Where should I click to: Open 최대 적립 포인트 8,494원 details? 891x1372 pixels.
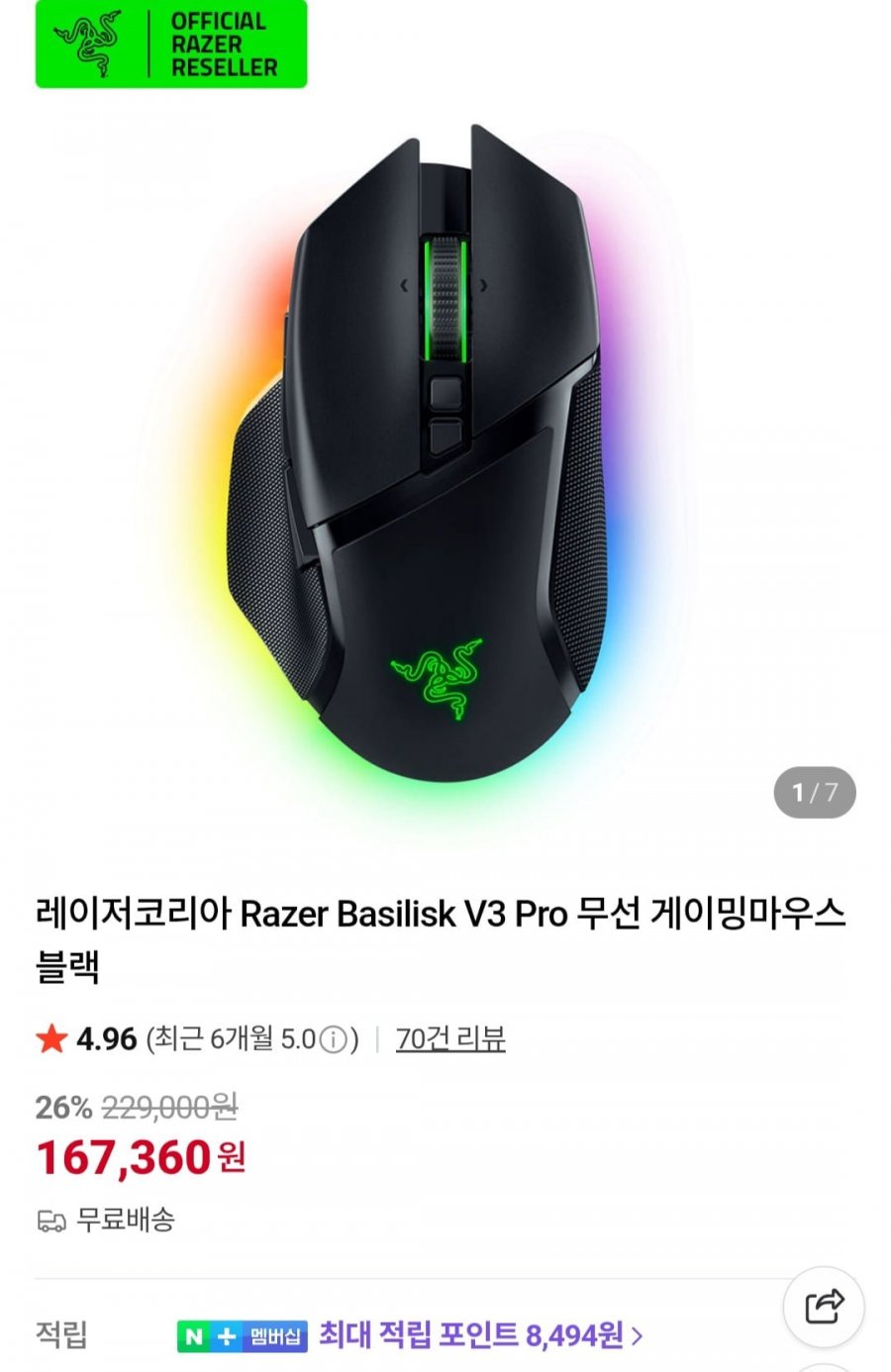click(480, 1335)
